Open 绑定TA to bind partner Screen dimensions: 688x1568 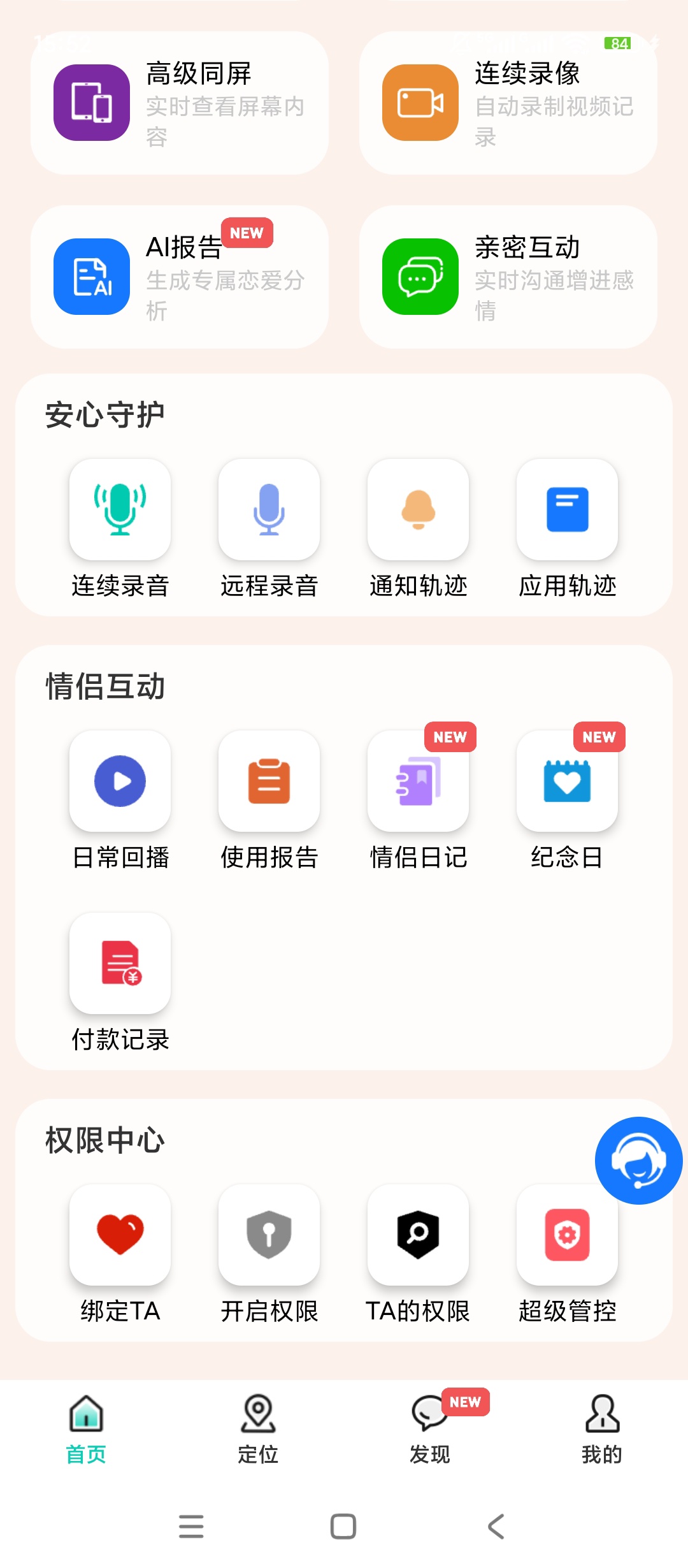pyautogui.click(x=120, y=1254)
